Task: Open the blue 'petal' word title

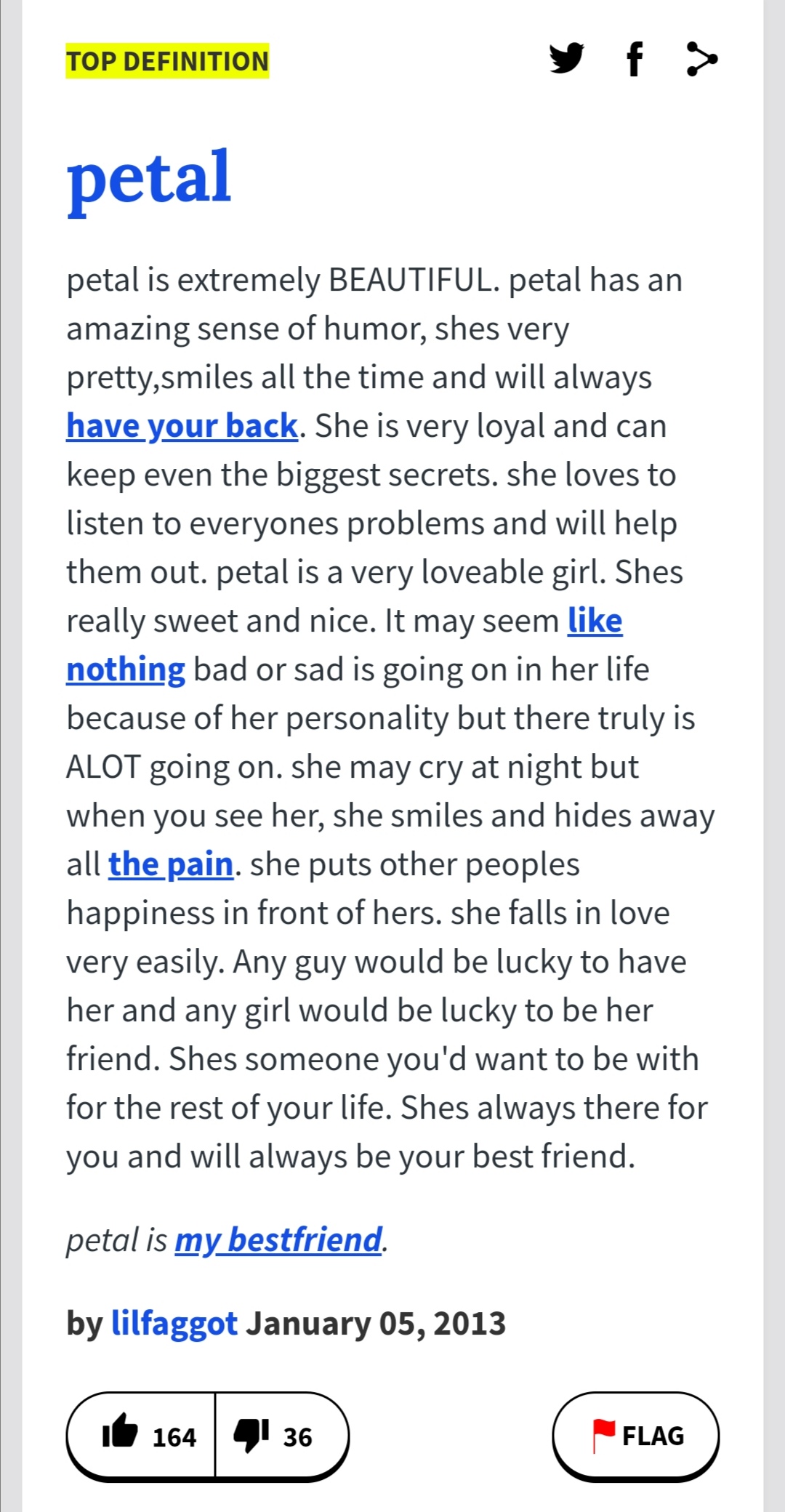Action: pos(149,177)
